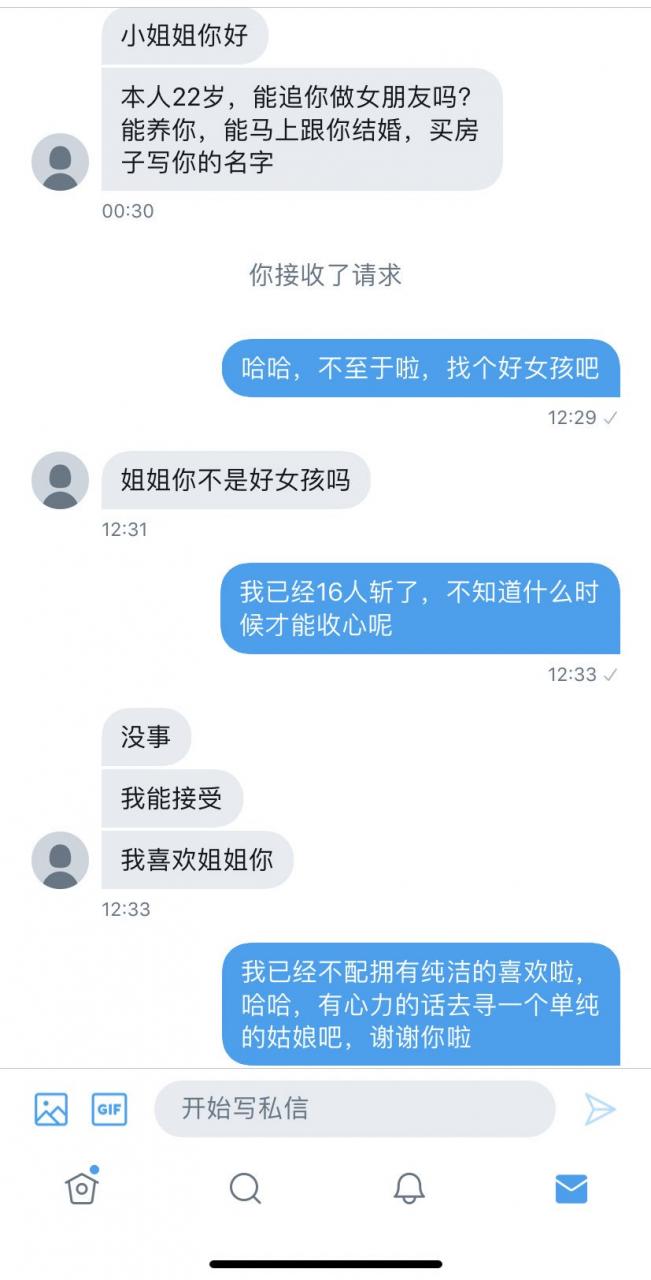This screenshot has width=651, height=1280.
Task: Select the Messages envelope tab
Action: [x=571, y=1188]
